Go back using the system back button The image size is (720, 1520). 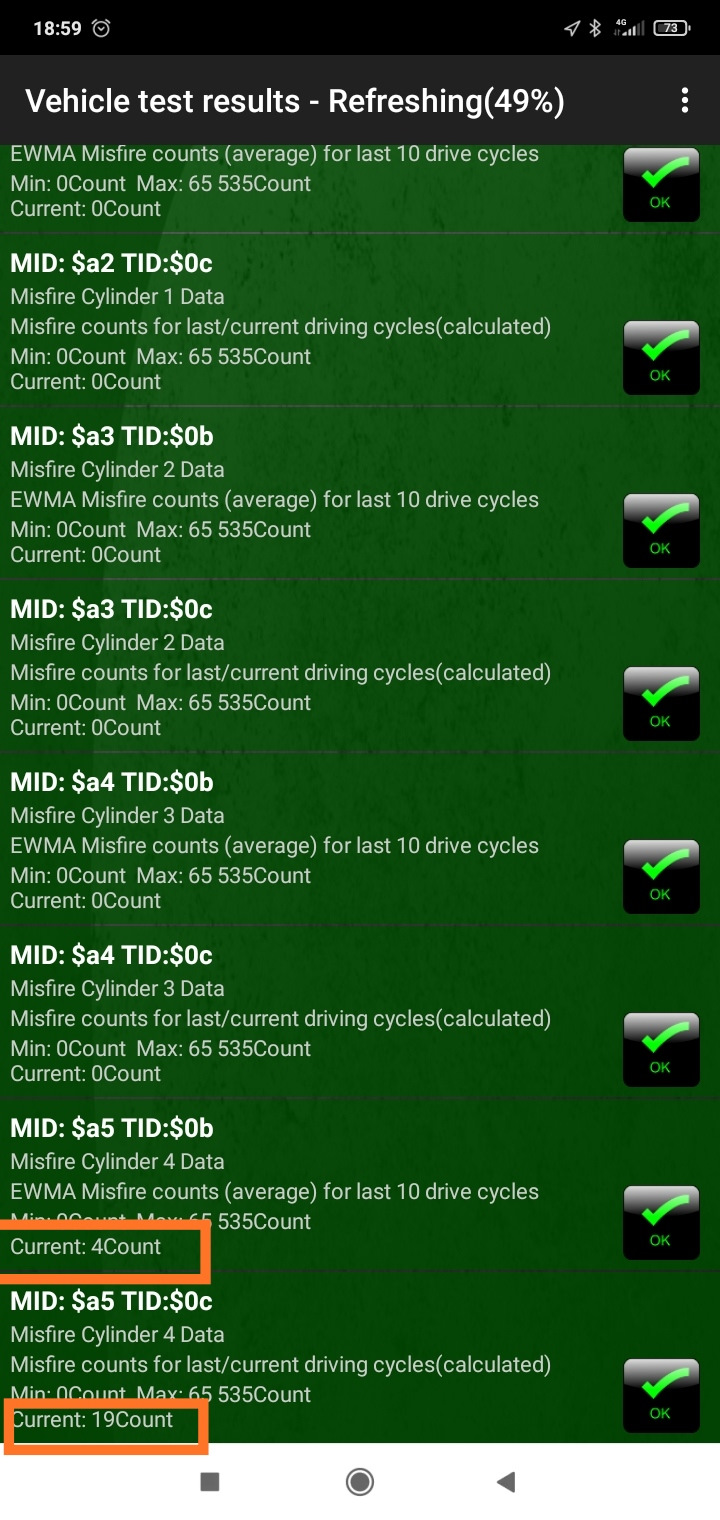pyautogui.click(x=506, y=1482)
